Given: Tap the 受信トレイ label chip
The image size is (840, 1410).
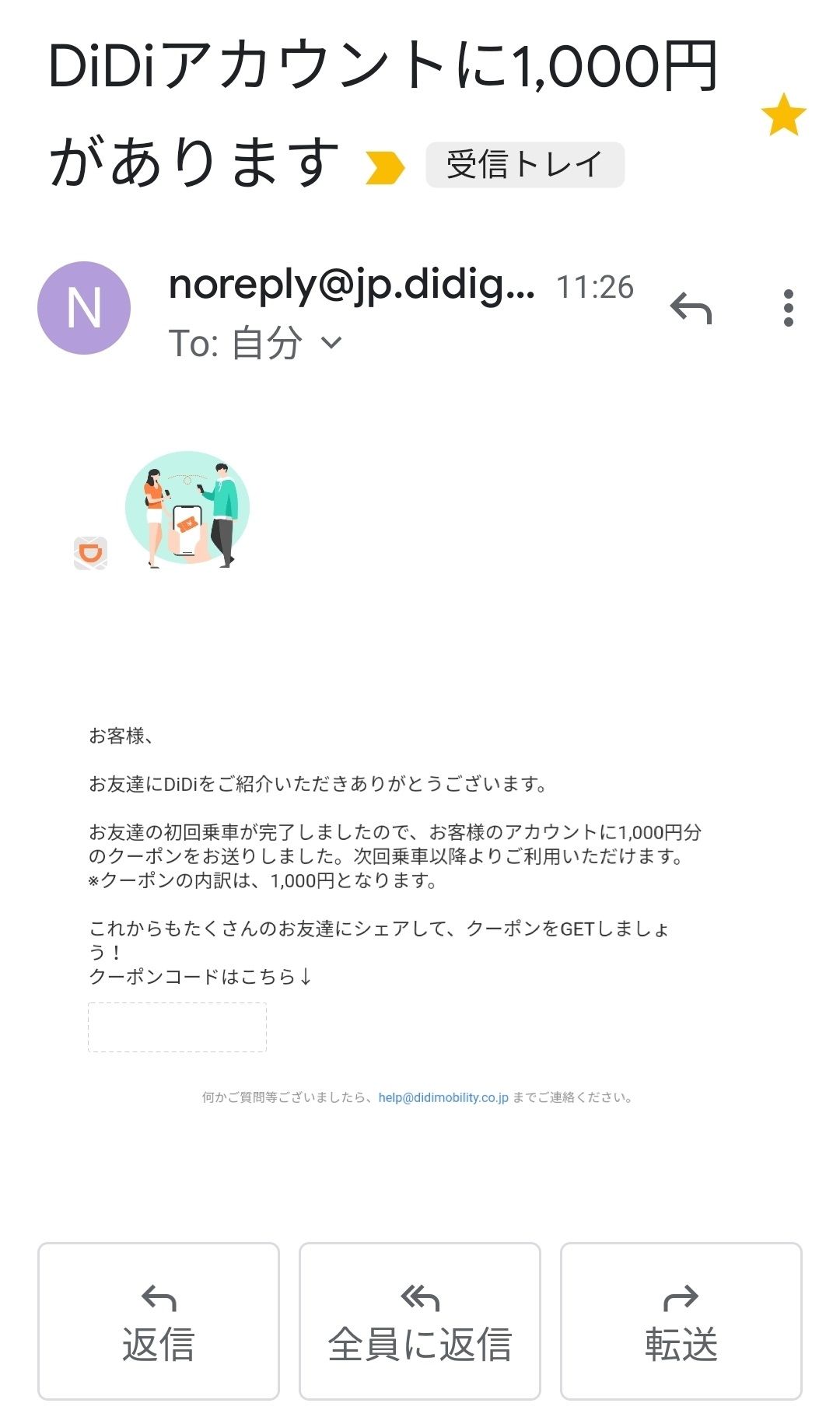Looking at the screenshot, I should point(525,165).
